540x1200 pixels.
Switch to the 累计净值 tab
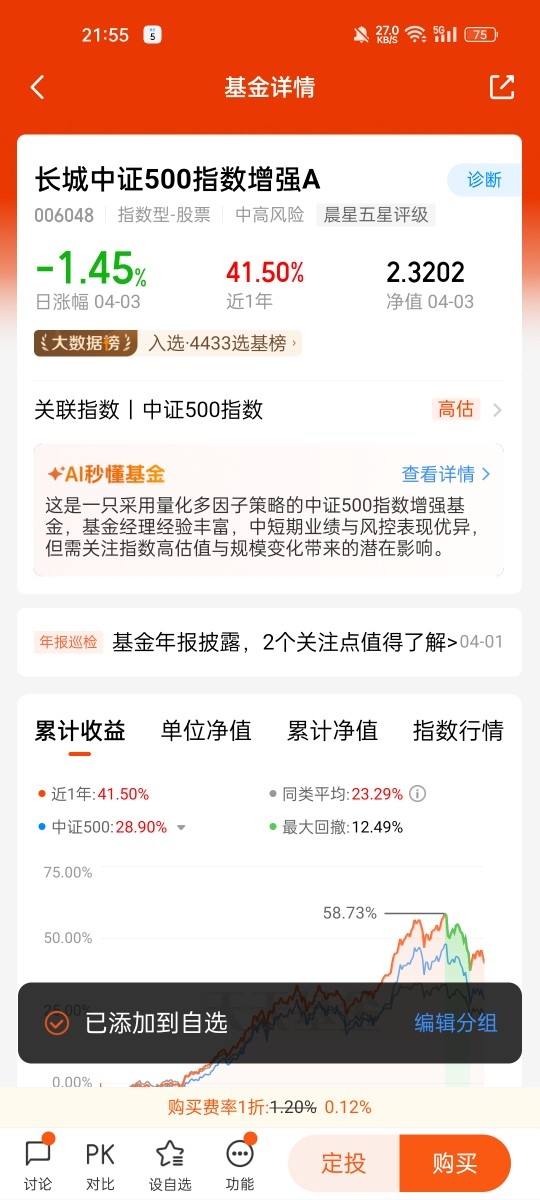coord(332,731)
